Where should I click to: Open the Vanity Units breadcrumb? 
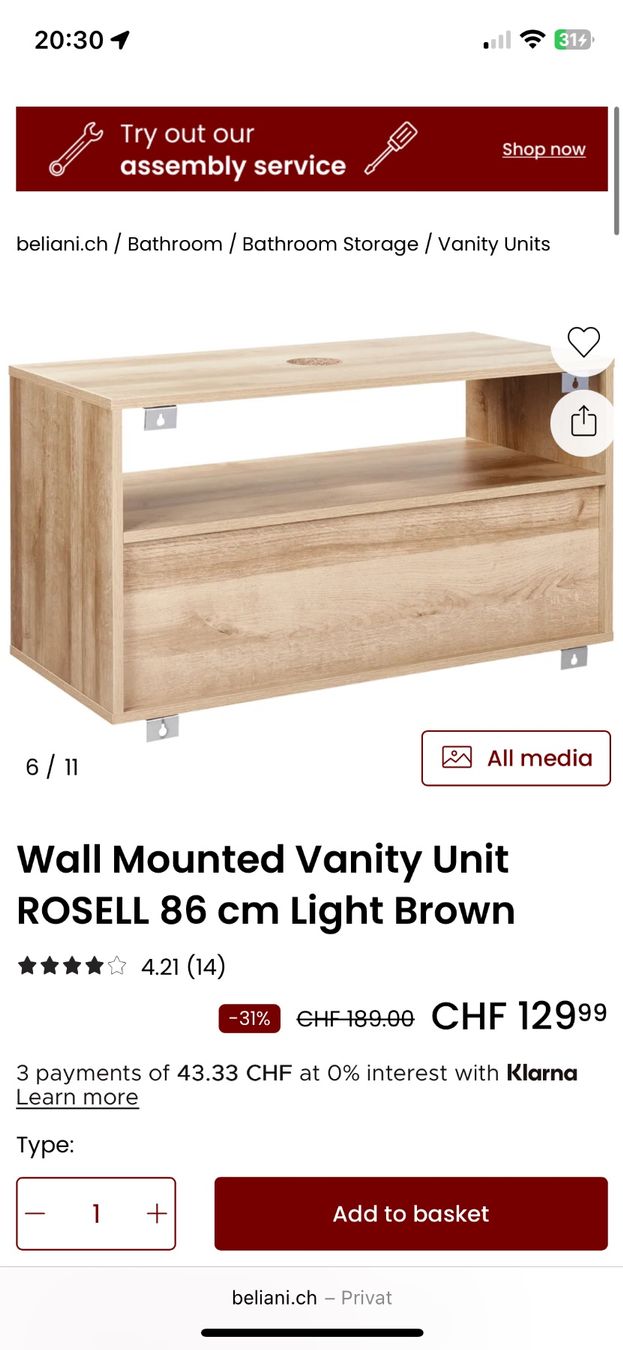[x=494, y=244]
